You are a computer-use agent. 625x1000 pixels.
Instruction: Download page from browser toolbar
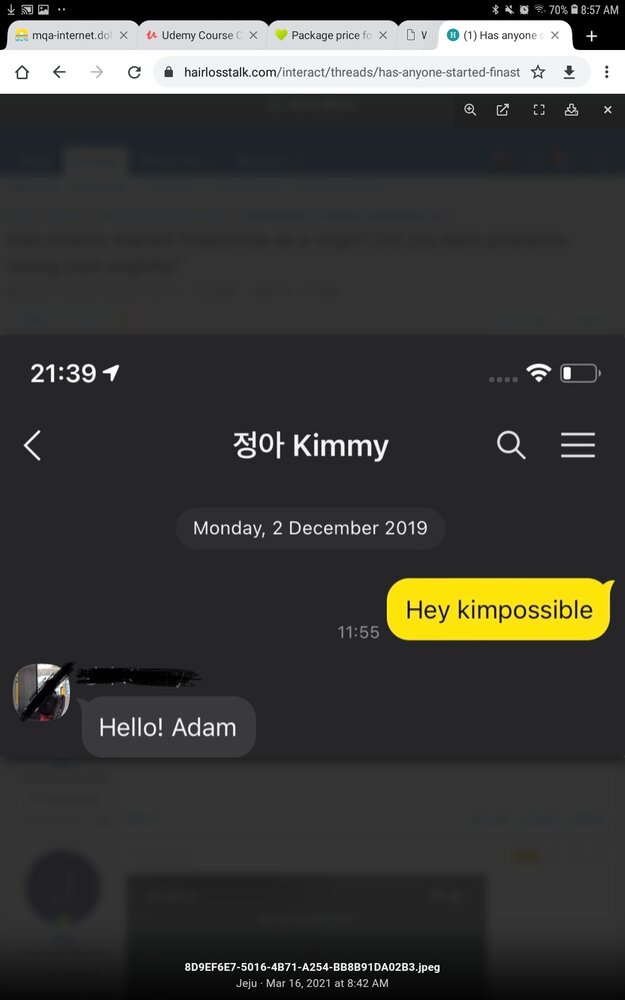[569, 72]
